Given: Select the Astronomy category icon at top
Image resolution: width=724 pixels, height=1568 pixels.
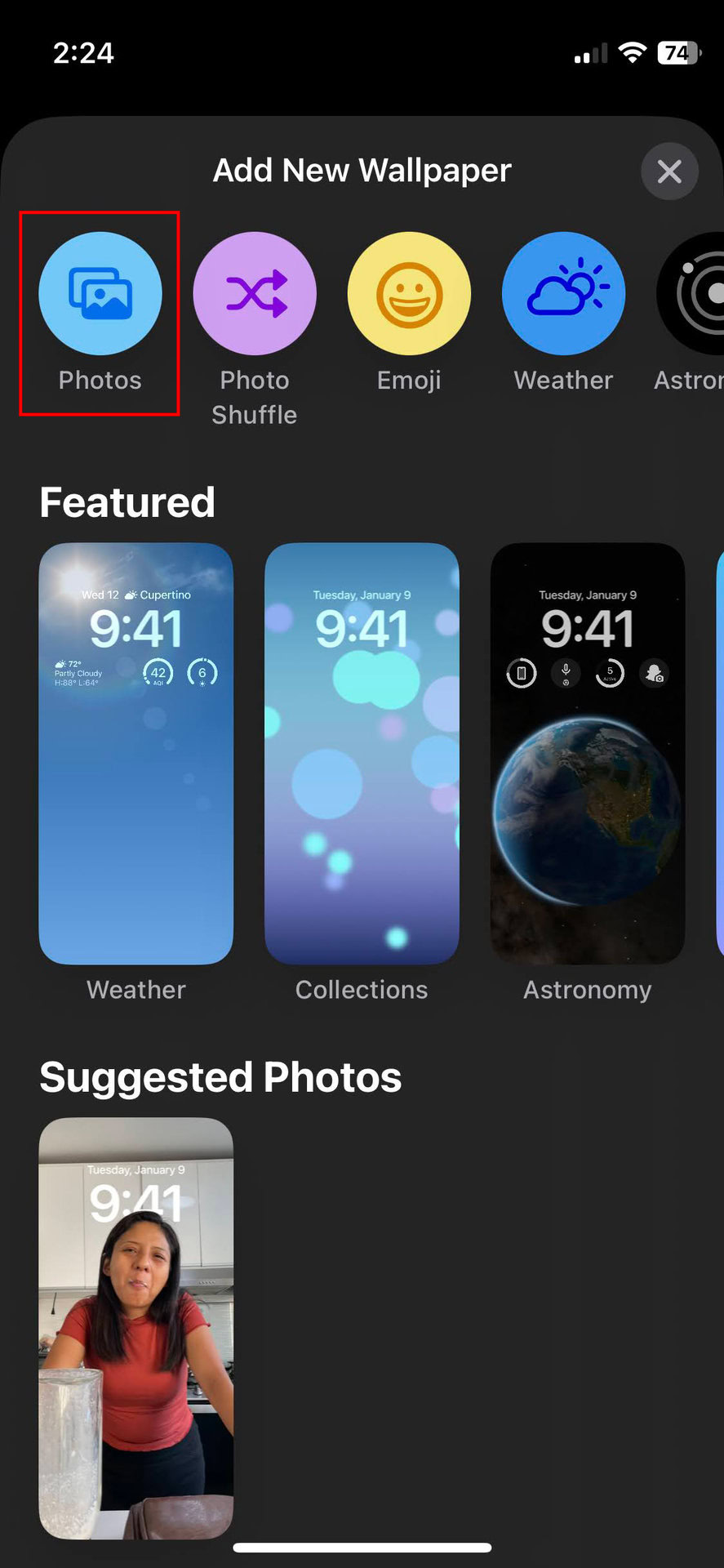Looking at the screenshot, I should pyautogui.click(x=694, y=294).
